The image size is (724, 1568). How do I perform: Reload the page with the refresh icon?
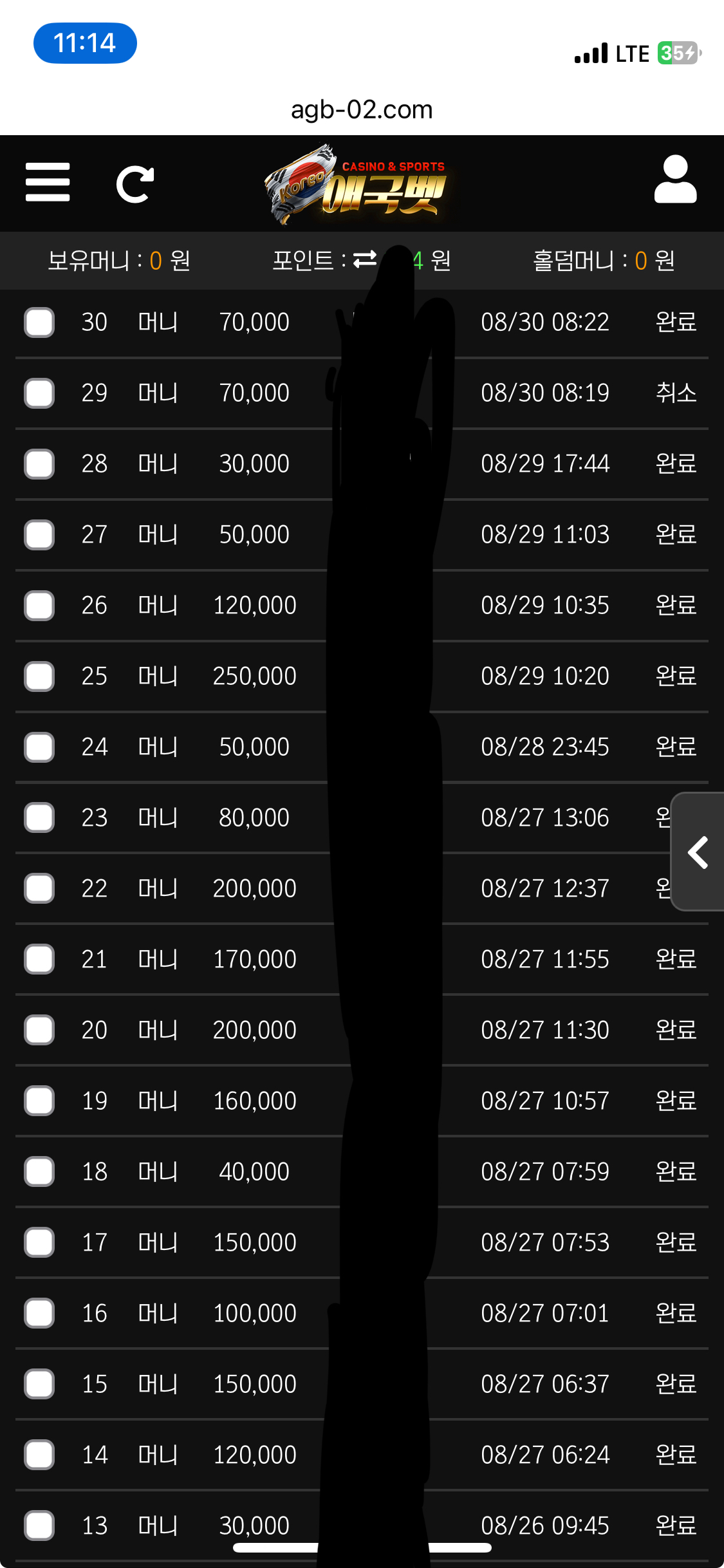click(135, 185)
